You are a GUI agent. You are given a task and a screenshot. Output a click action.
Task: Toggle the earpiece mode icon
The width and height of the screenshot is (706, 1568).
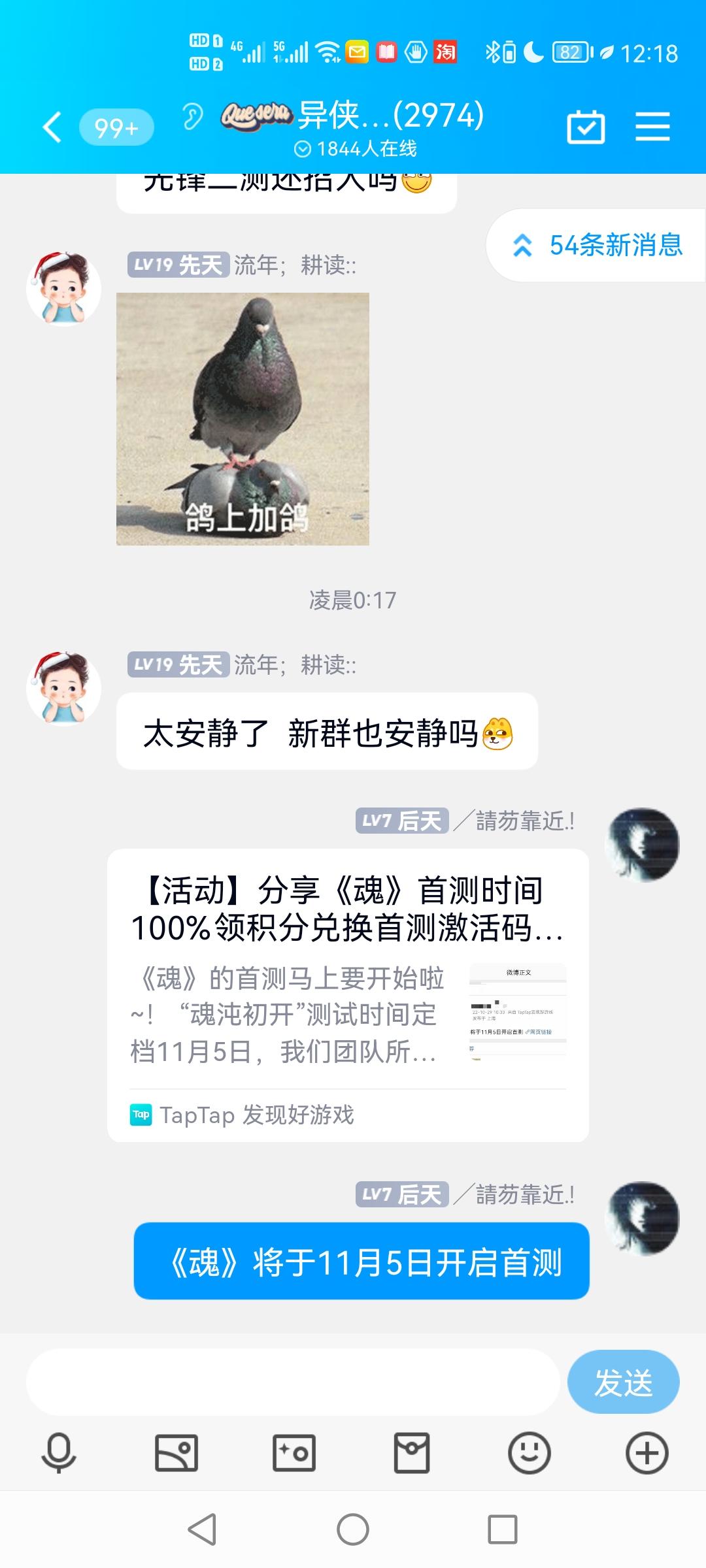(x=192, y=117)
